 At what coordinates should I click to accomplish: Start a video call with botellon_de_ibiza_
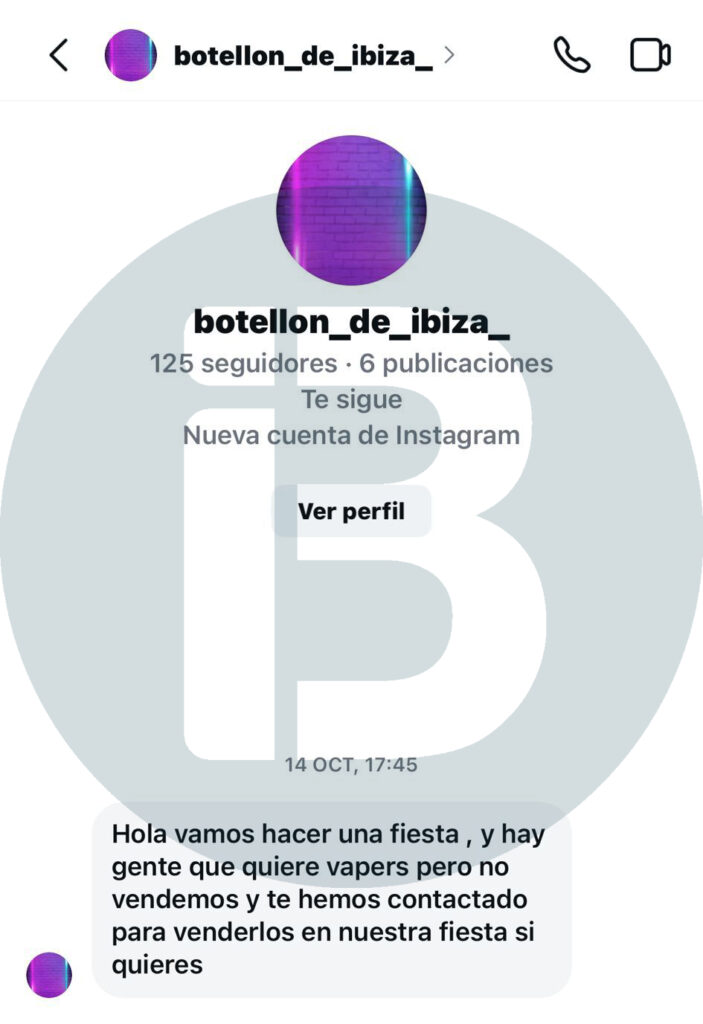650,56
